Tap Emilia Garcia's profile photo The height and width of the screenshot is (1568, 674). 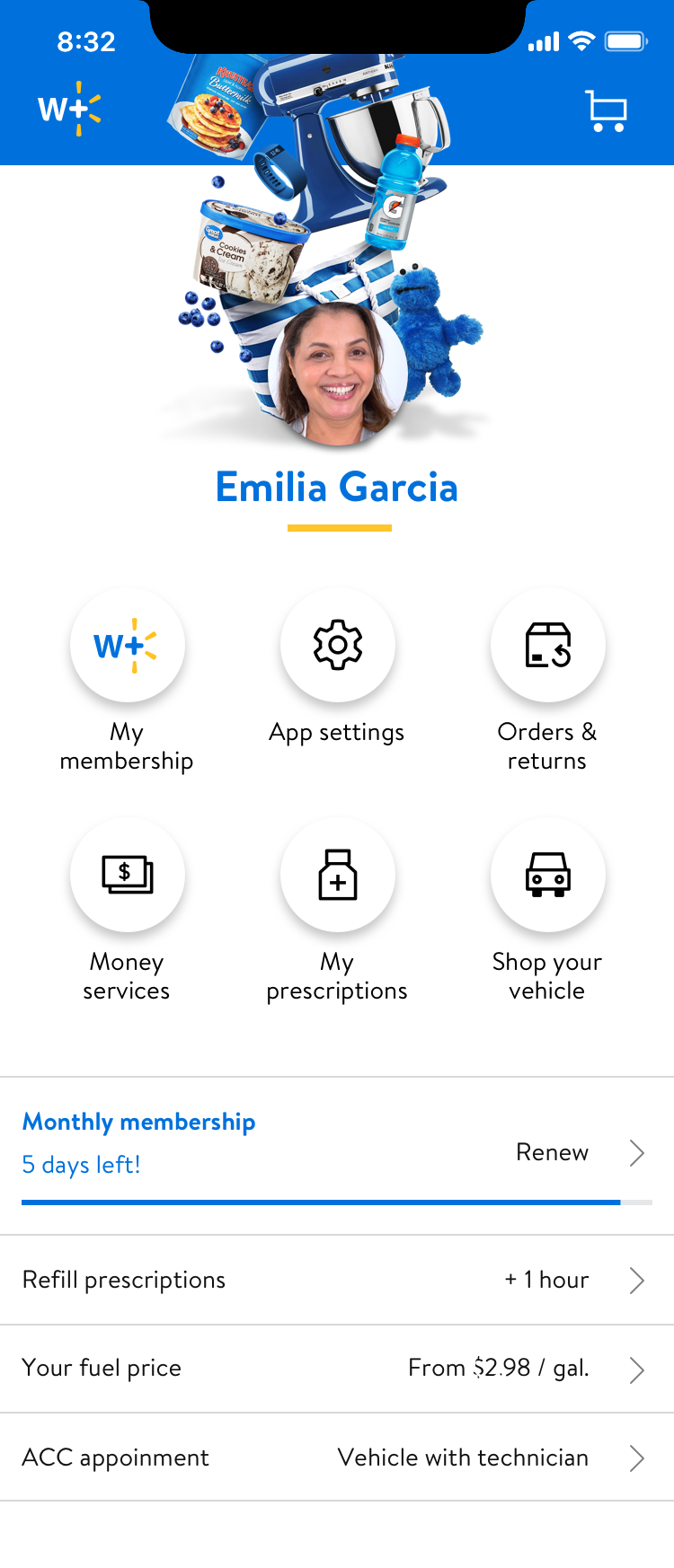(x=339, y=373)
